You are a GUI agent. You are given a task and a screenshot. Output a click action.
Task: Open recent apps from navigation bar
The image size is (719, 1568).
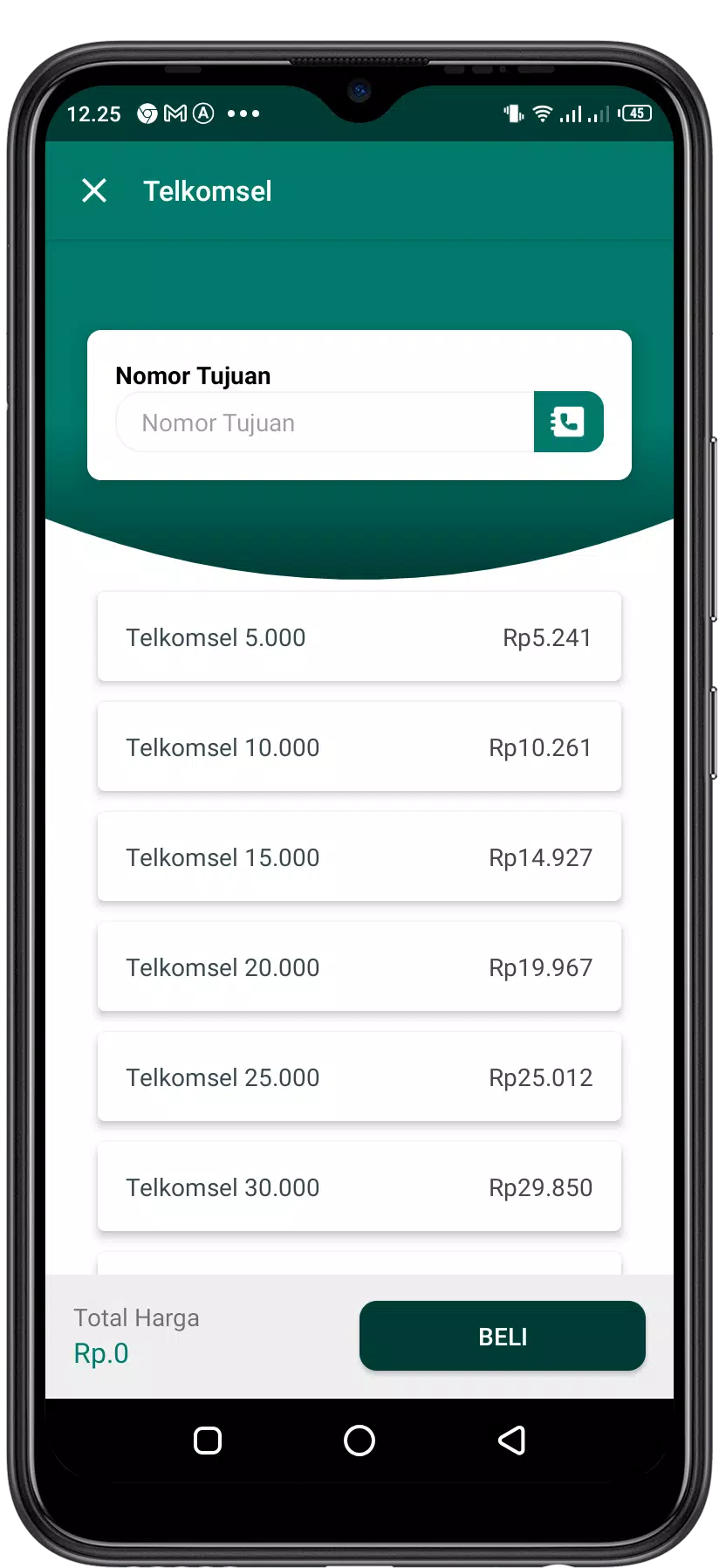pyautogui.click(x=208, y=1441)
